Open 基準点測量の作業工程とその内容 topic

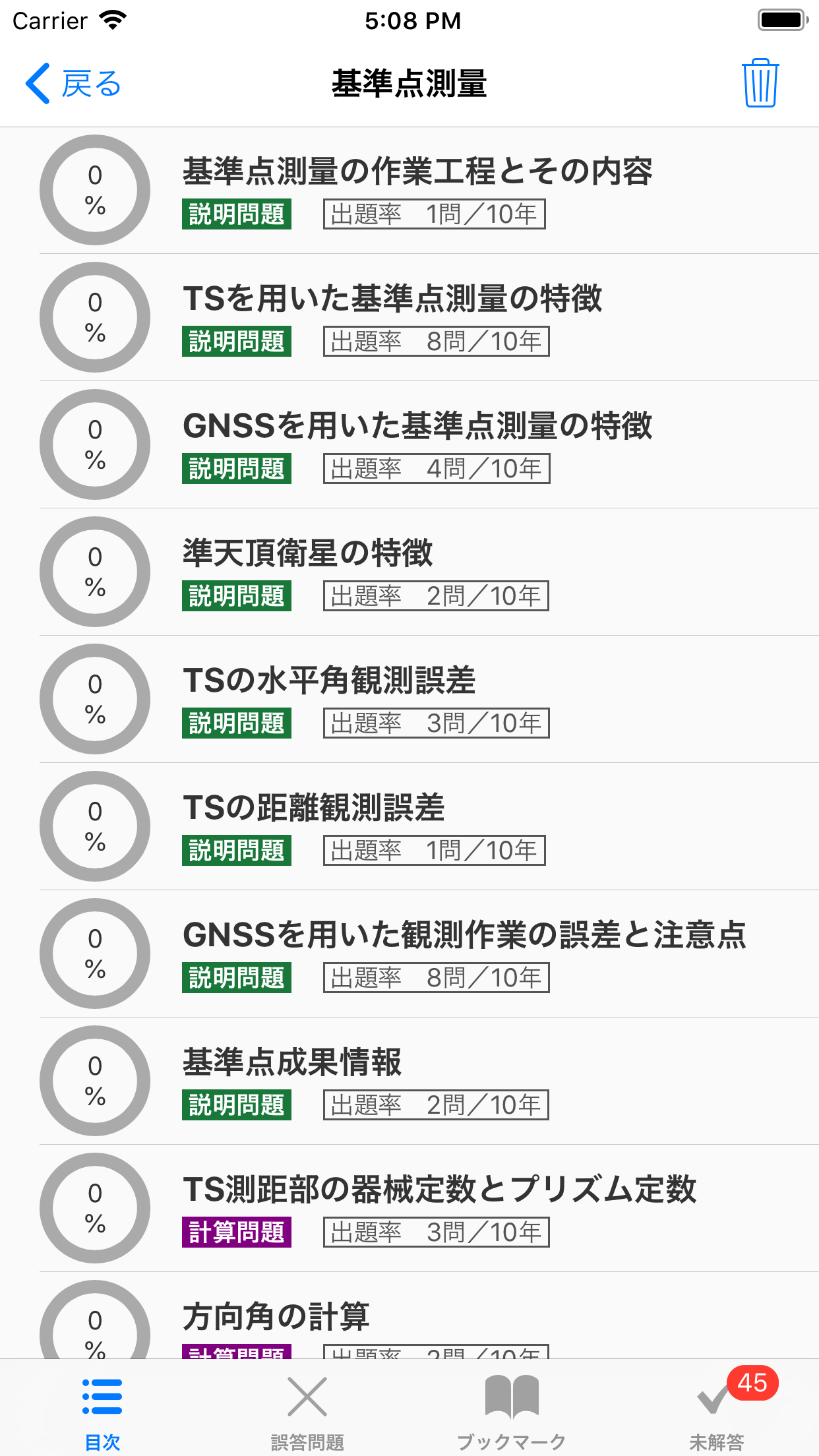[x=417, y=171]
